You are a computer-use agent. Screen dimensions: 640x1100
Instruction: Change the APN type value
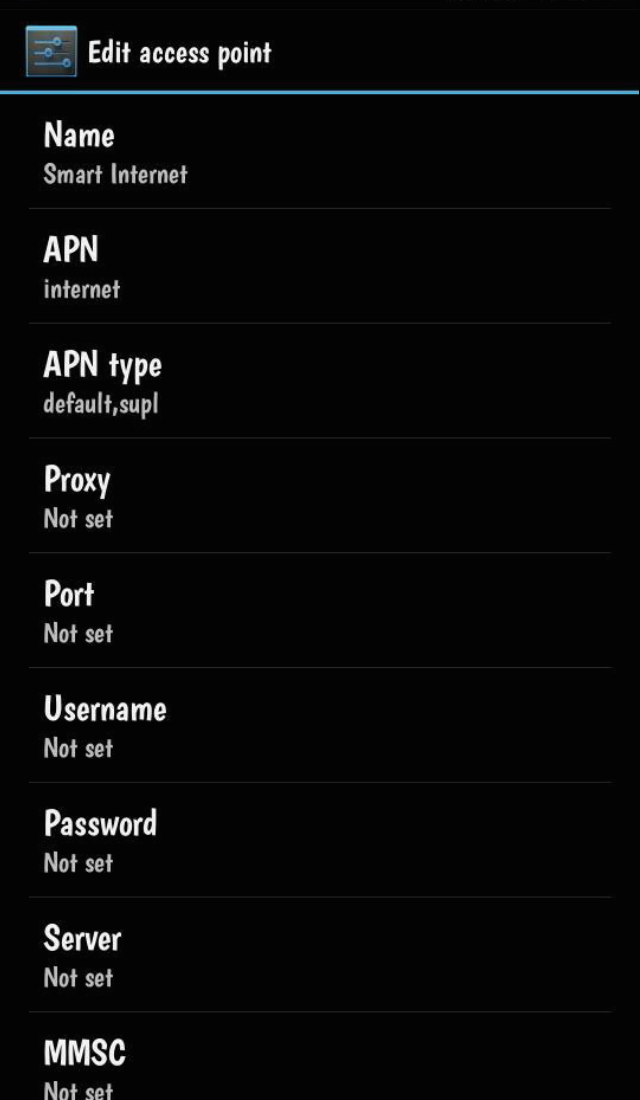point(320,381)
